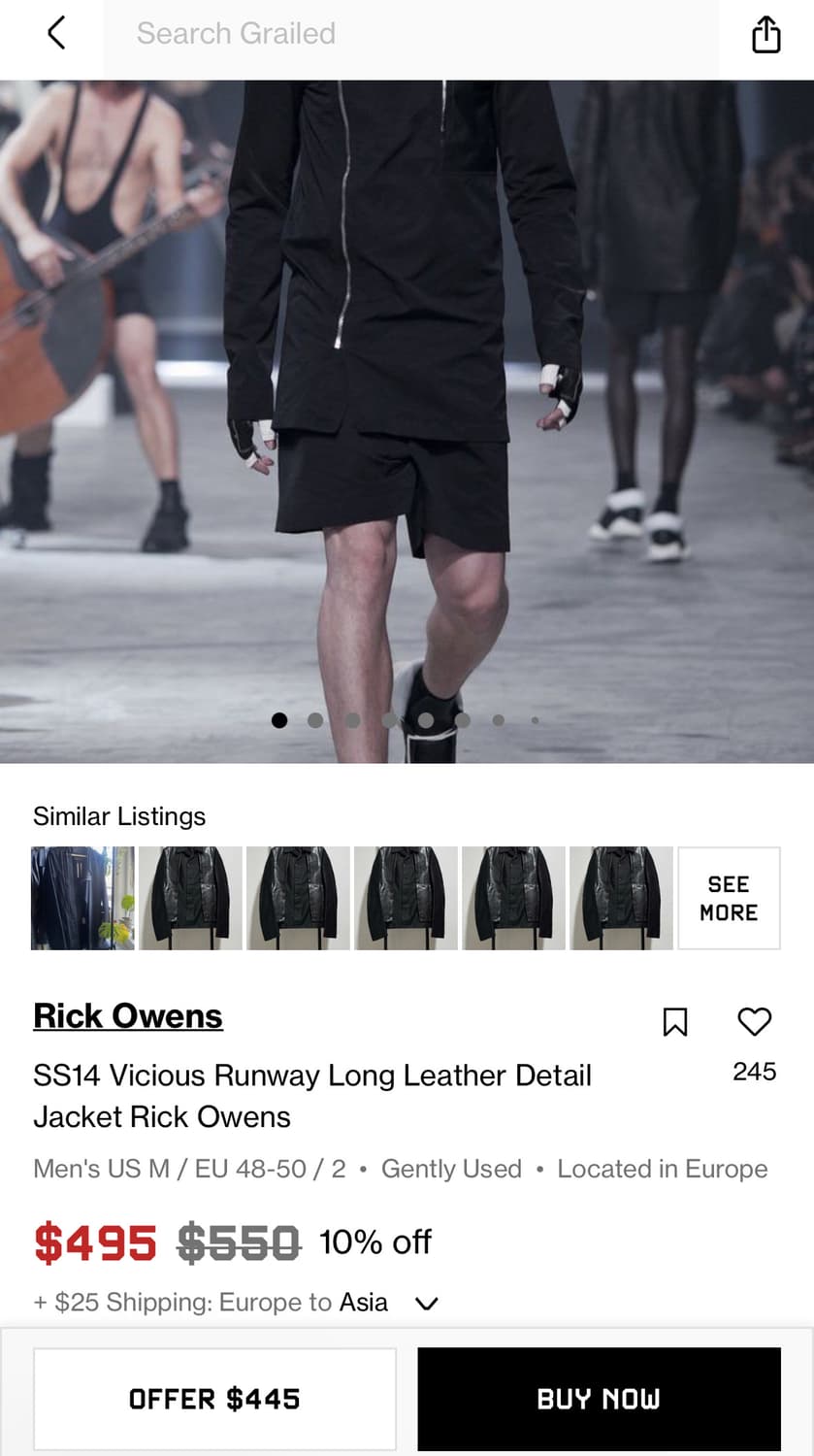Visit the Rick Owens brand page

pos(127,1015)
